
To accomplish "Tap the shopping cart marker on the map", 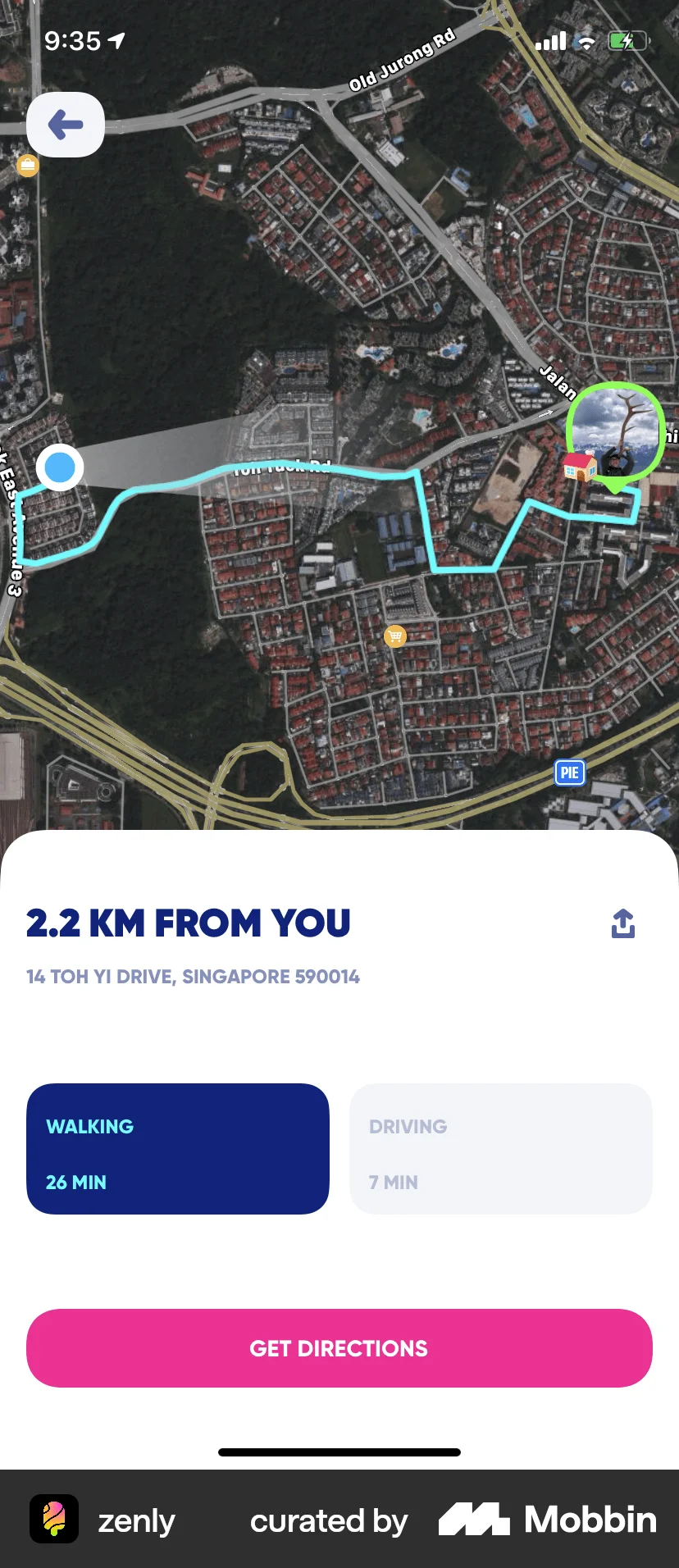I will (396, 636).
